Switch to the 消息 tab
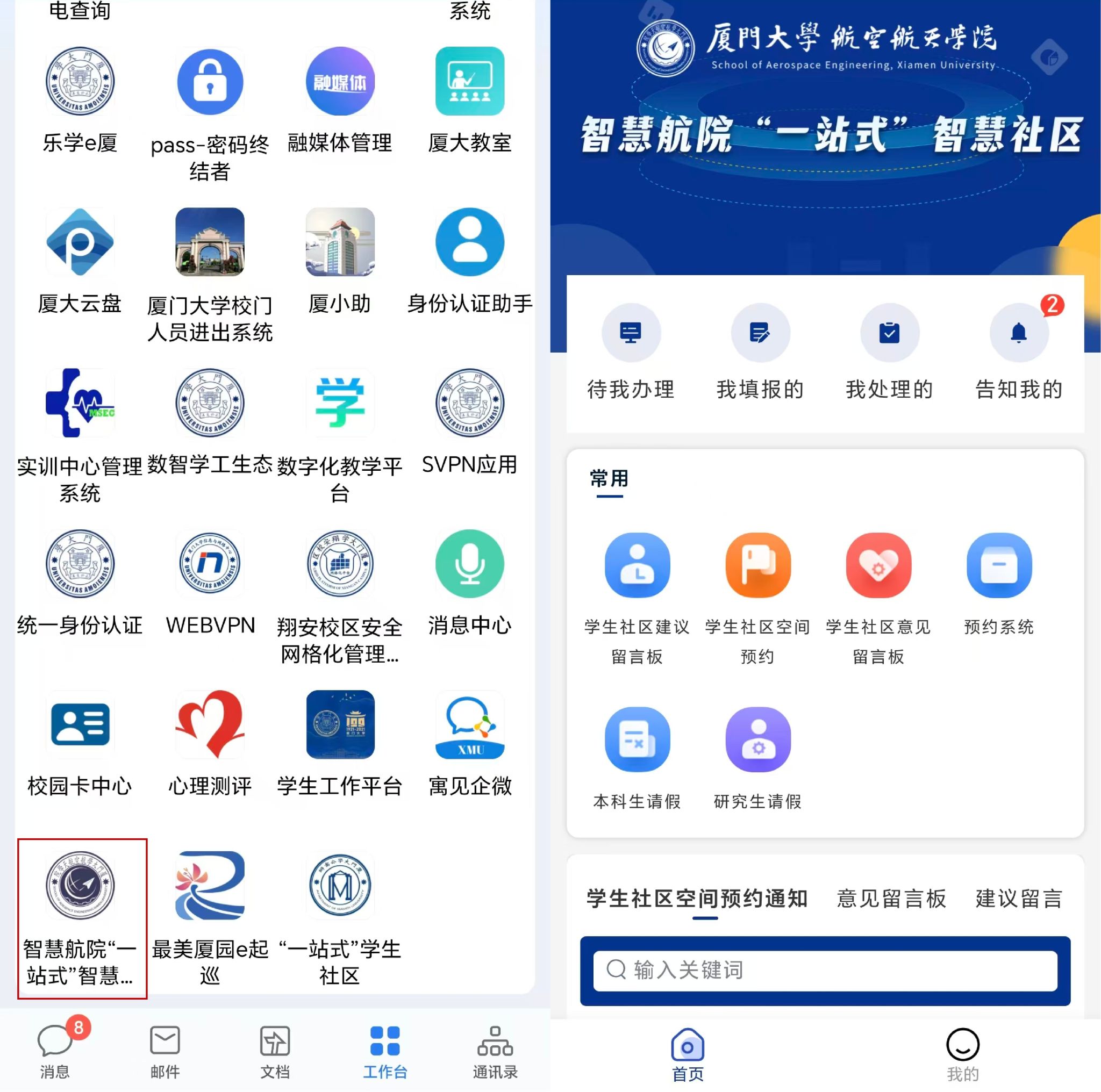This screenshot has height=1092, width=1101. (x=55, y=1051)
